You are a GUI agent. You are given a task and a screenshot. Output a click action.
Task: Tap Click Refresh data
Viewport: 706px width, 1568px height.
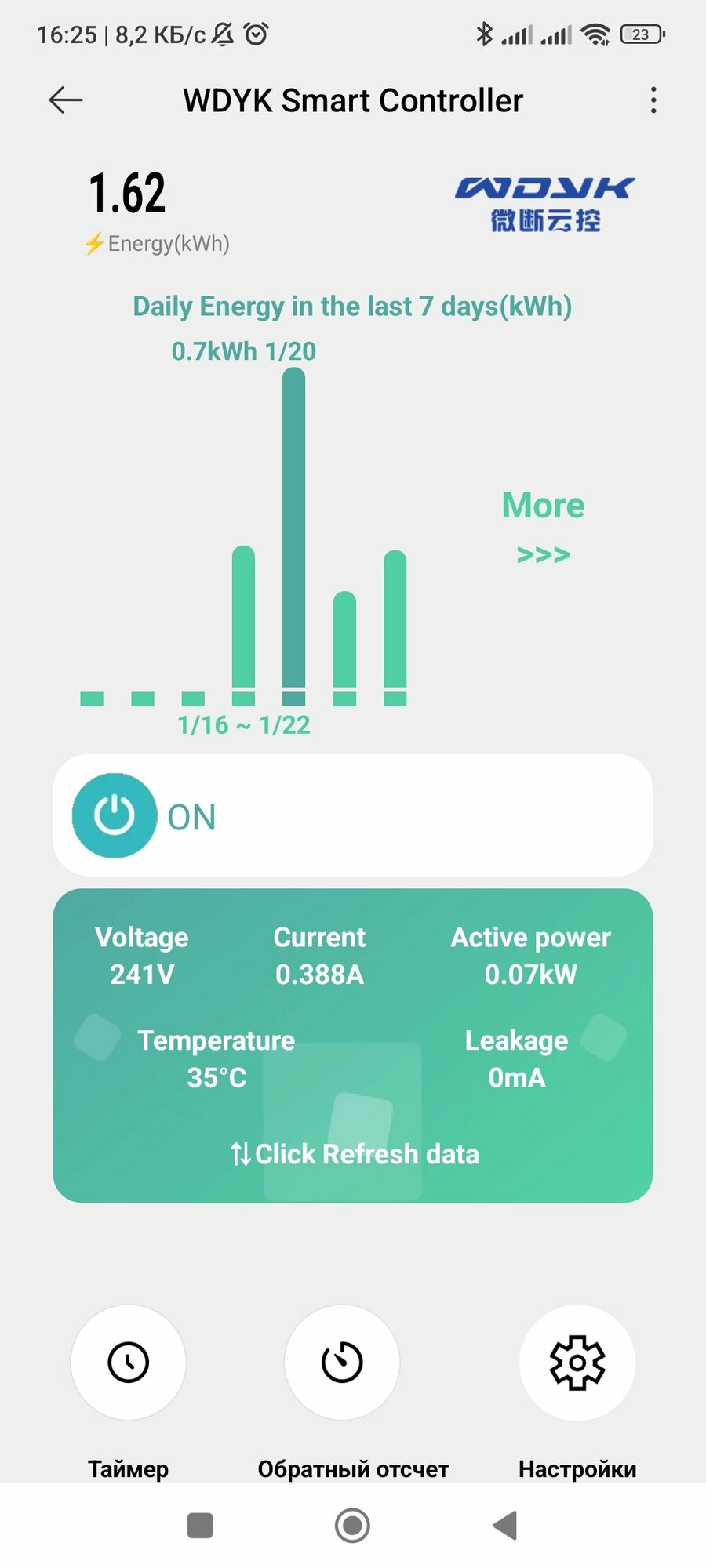[355, 1154]
